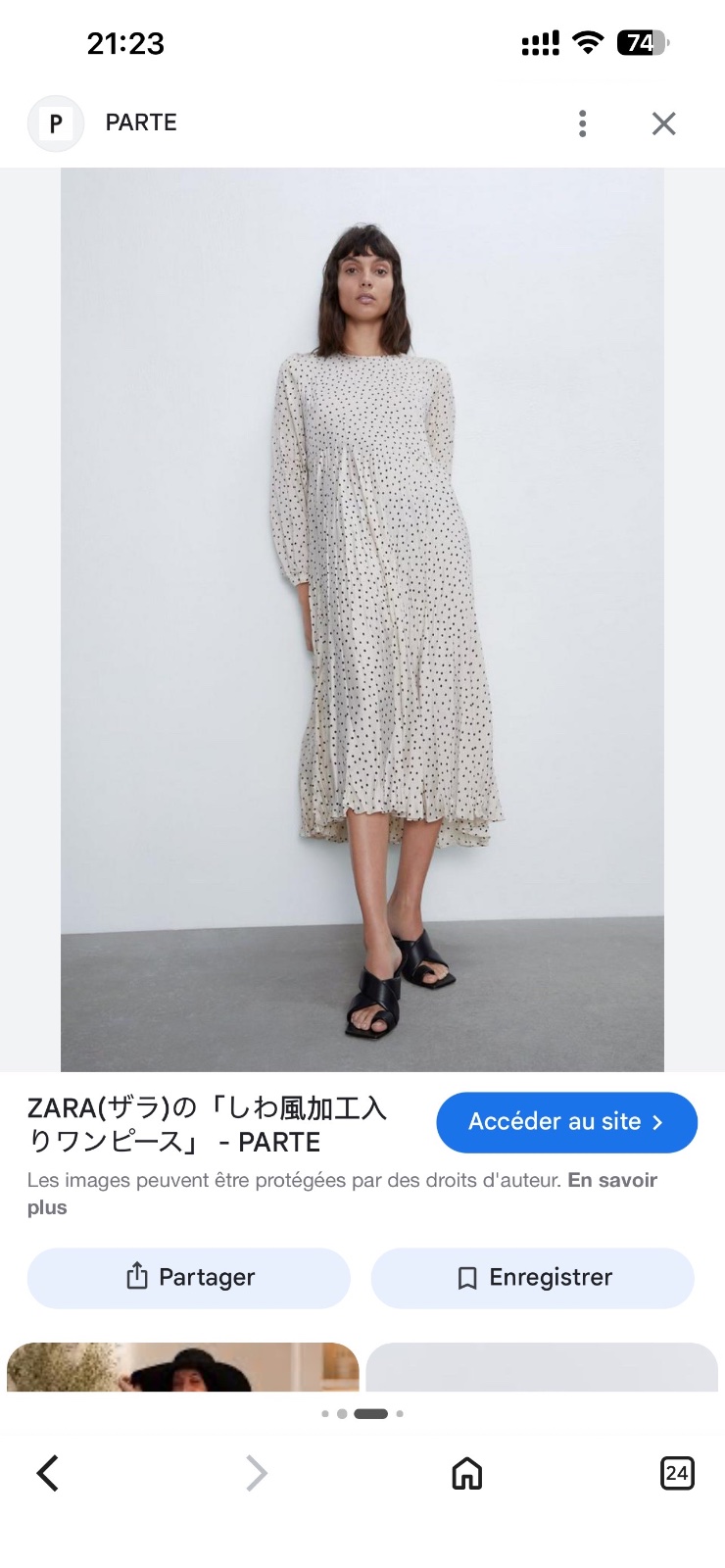Open the tab switcher showing 24 tabs
Screen dimensions: 725x1568
click(x=677, y=1473)
